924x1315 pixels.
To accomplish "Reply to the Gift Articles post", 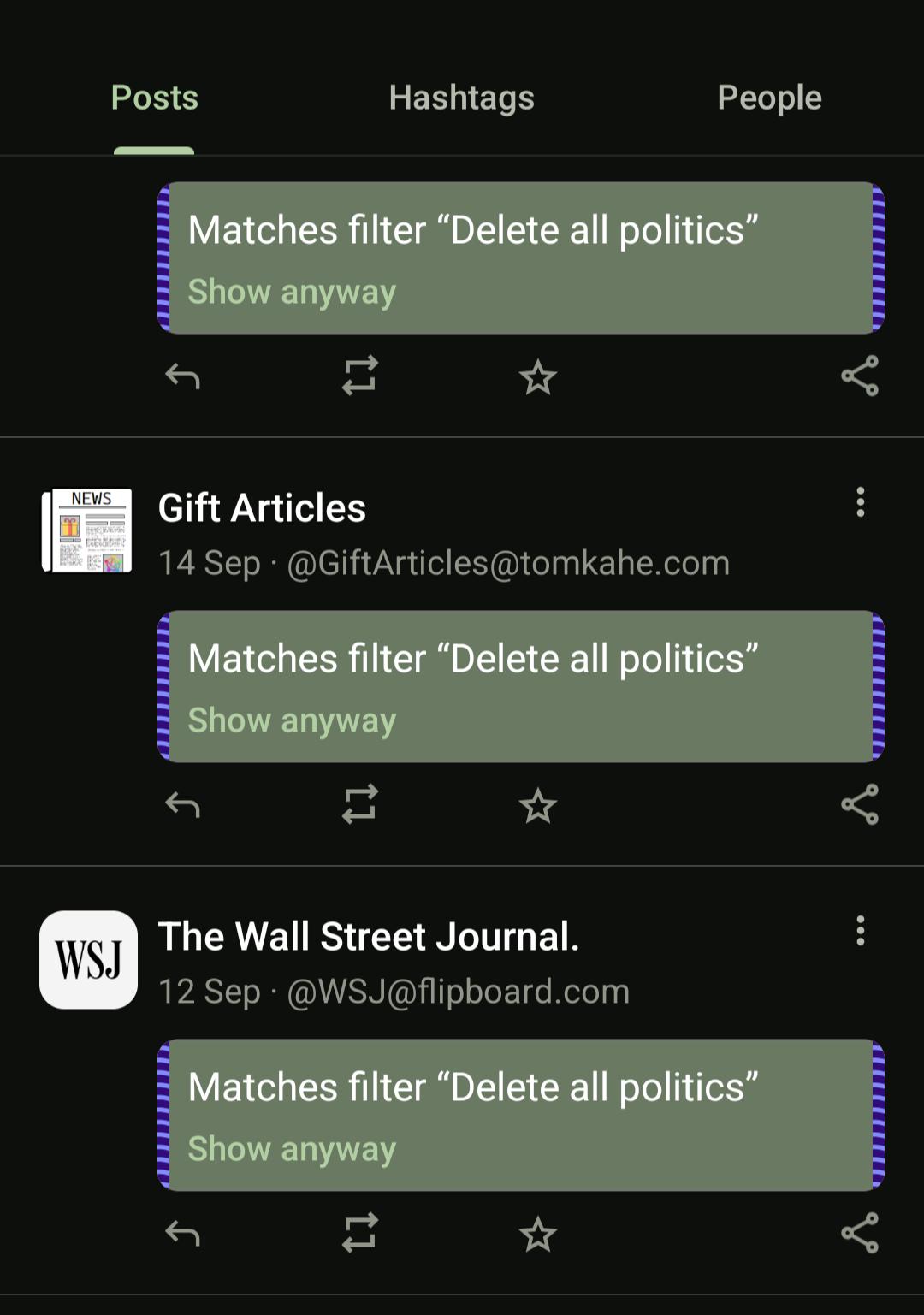I will (x=182, y=805).
